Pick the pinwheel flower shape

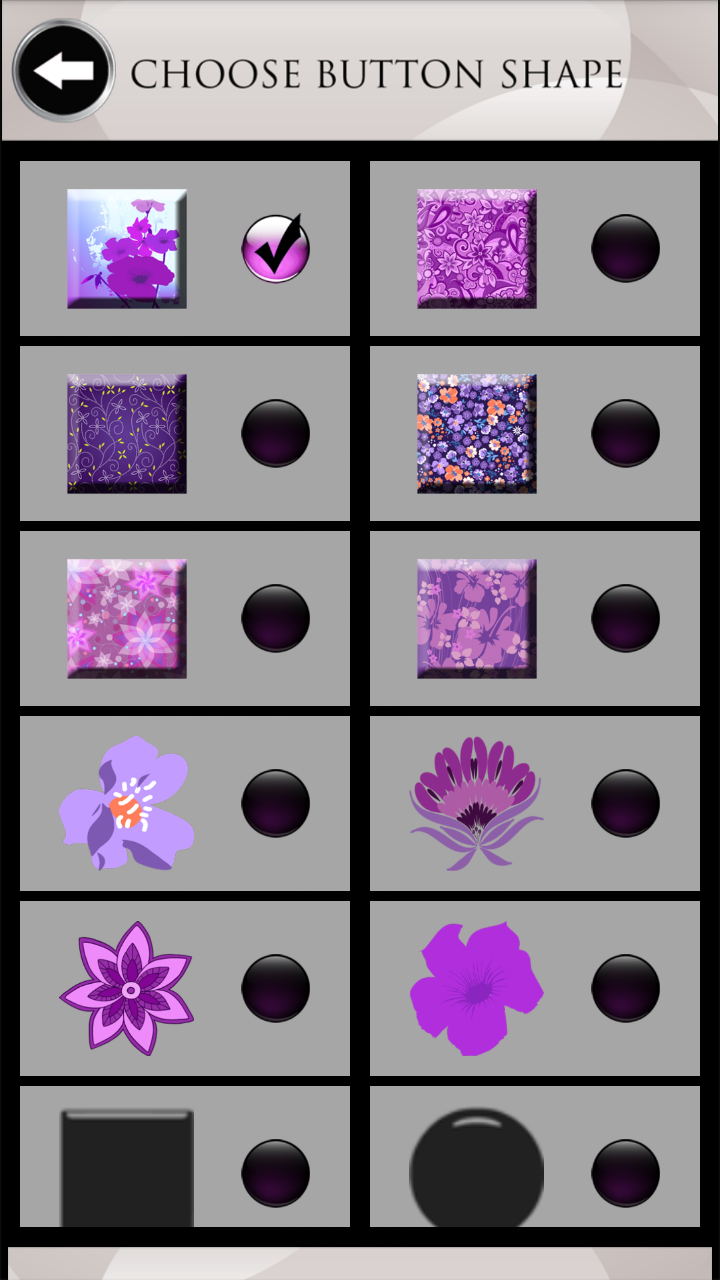(x=127, y=988)
